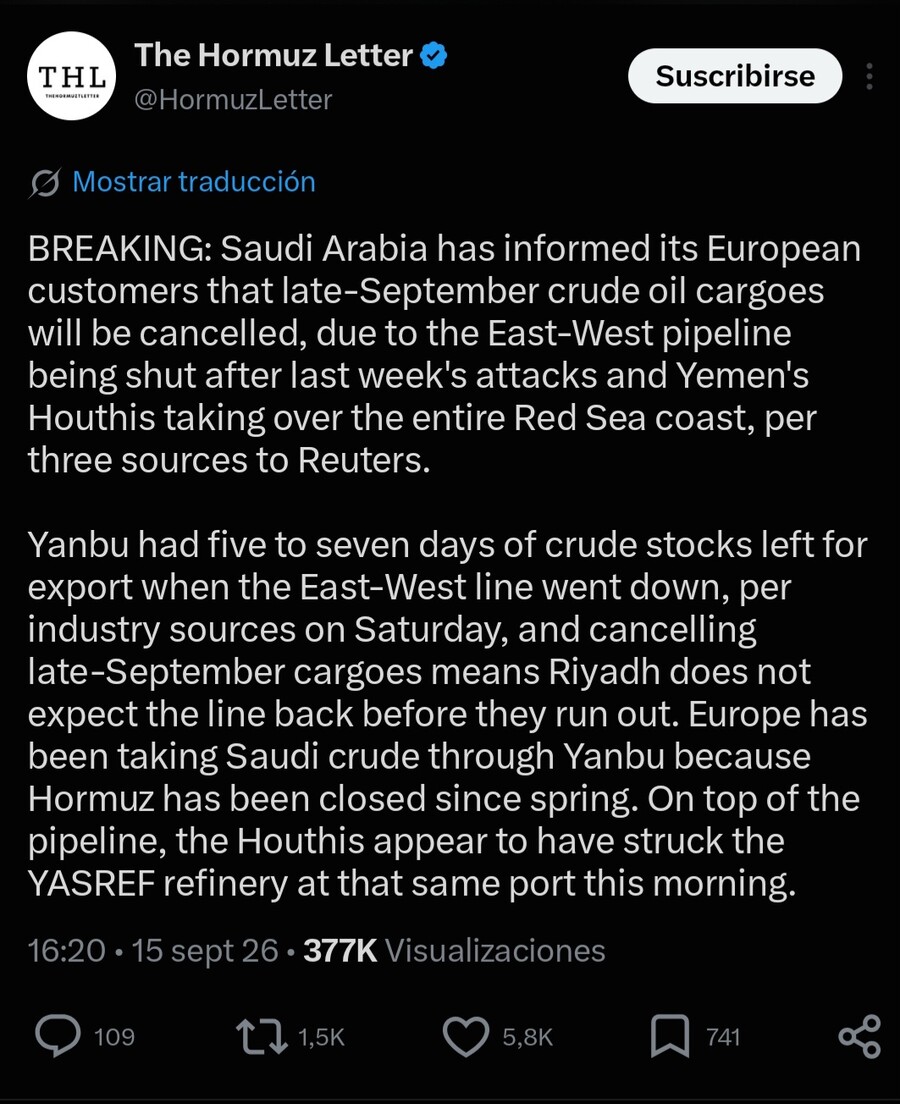Open The Hormuz Letter account name

(x=273, y=55)
